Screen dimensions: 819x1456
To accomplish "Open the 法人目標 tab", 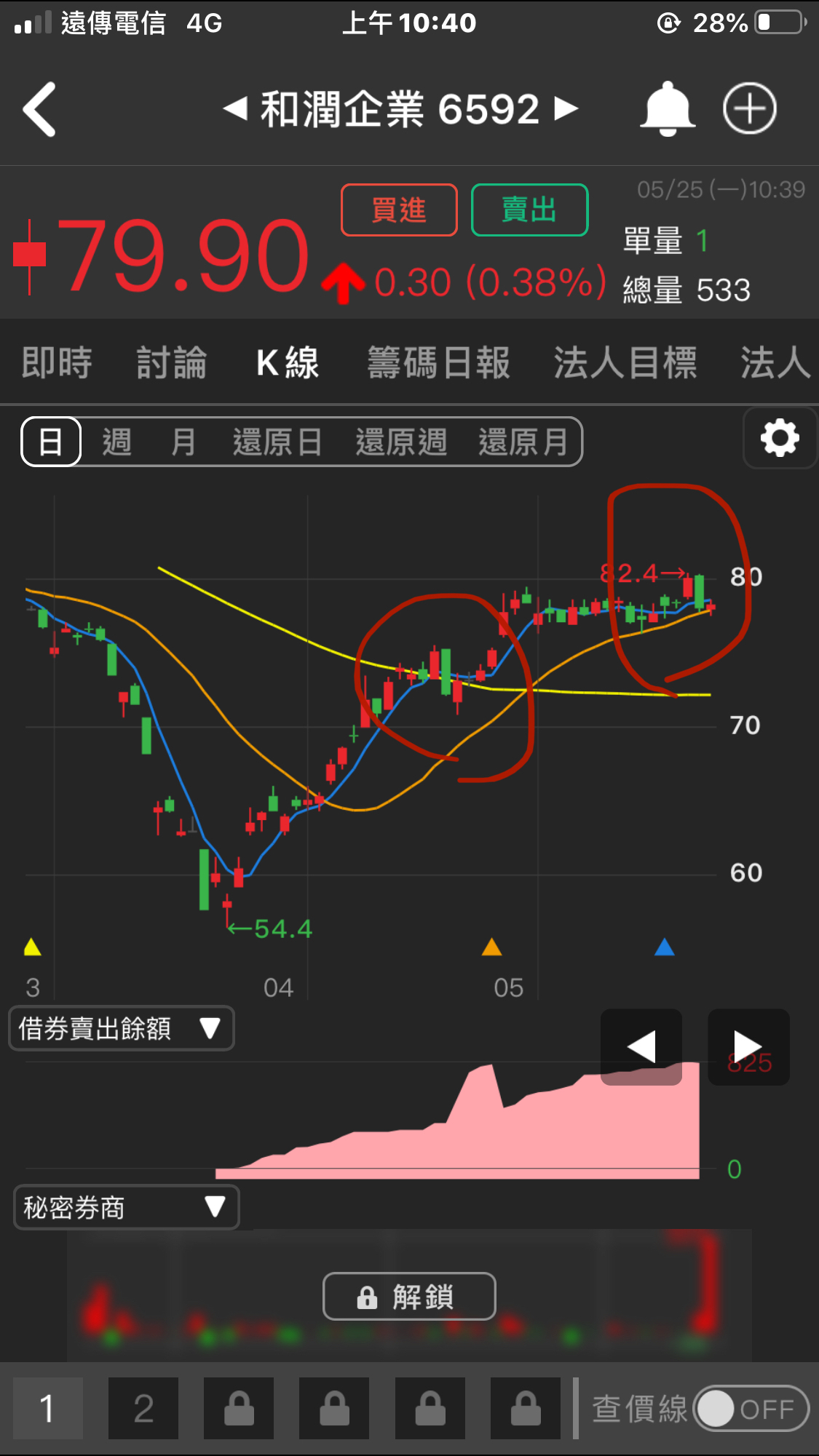I will [625, 362].
